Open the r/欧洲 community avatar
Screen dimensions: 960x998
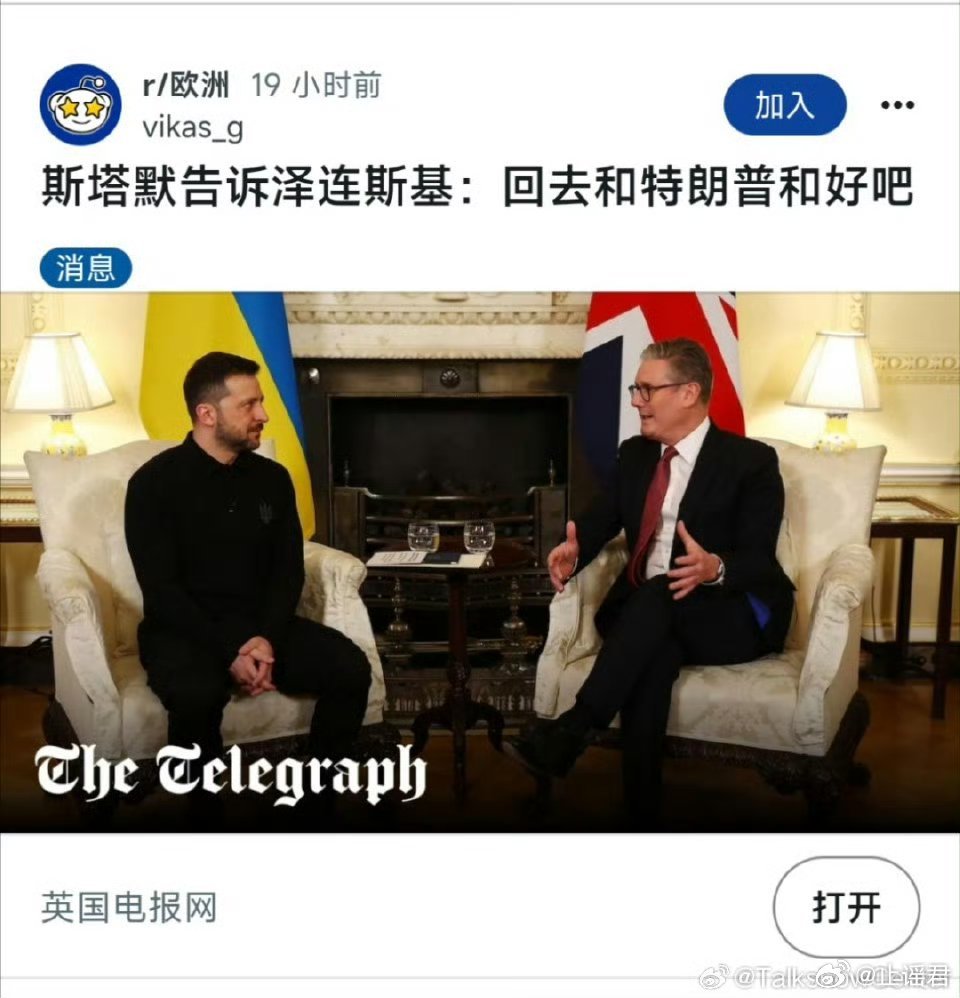[x=81, y=105]
